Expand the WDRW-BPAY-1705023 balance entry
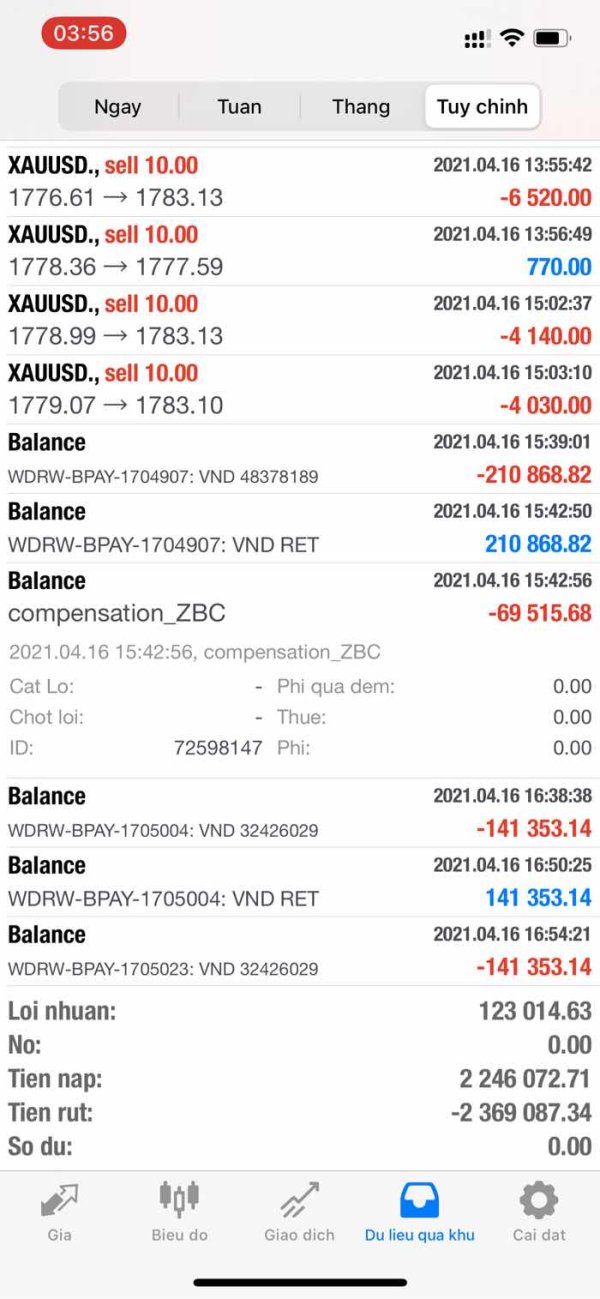 [300, 950]
